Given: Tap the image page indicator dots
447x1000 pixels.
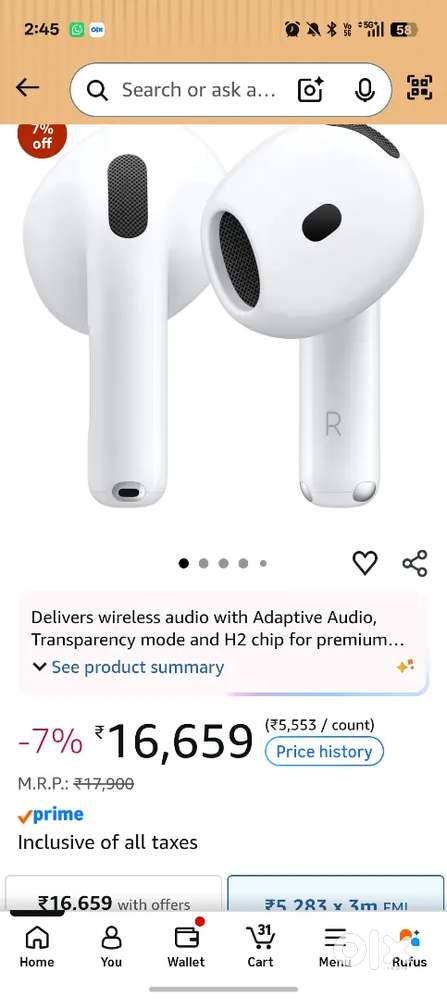Looking at the screenshot, I should coord(223,563).
